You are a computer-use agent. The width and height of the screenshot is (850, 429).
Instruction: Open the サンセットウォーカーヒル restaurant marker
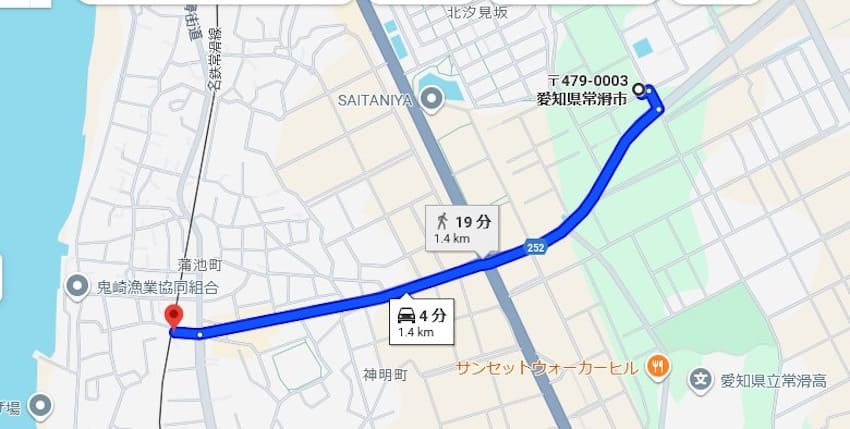[x=657, y=366]
